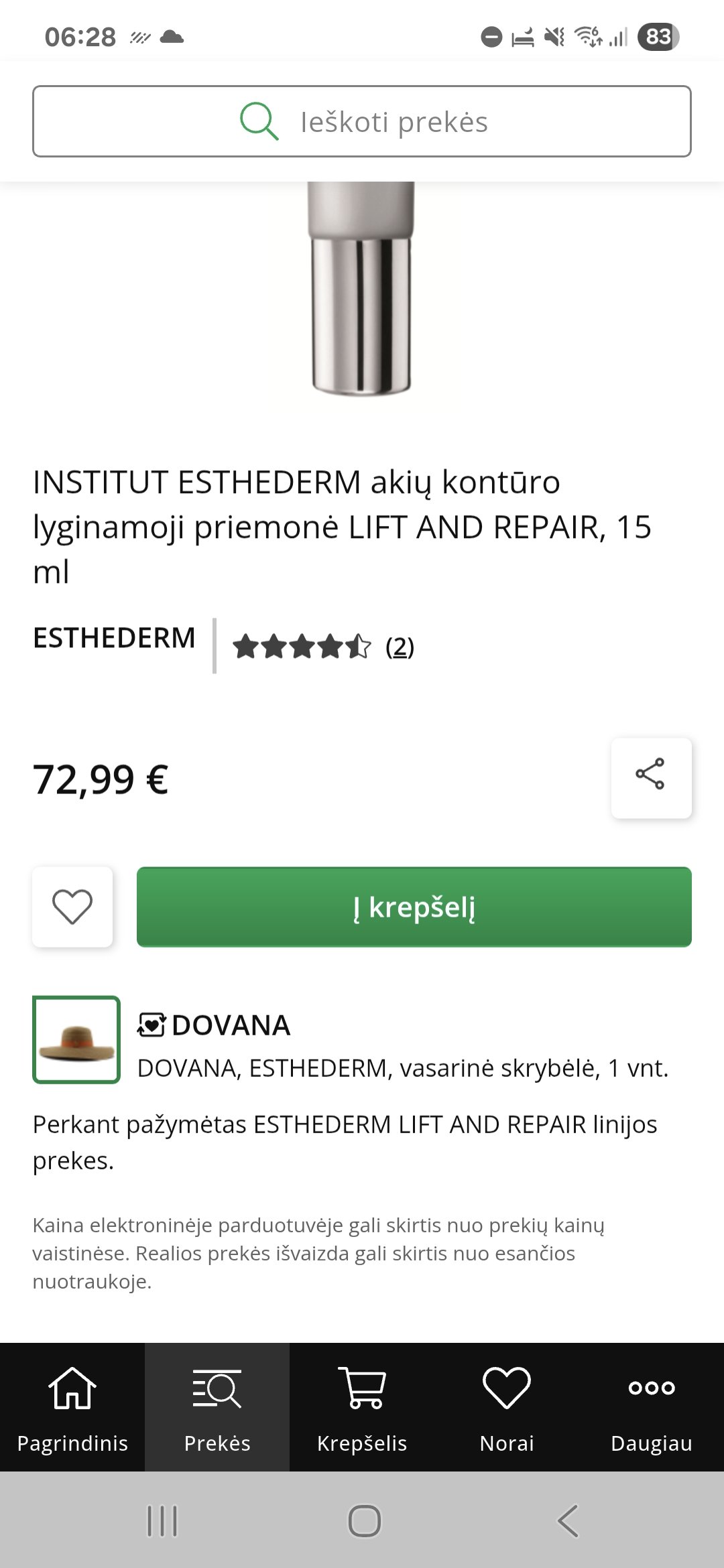Image resolution: width=724 pixels, height=1568 pixels.
Task: Select the summer hat gift thumbnail
Action: click(76, 1039)
